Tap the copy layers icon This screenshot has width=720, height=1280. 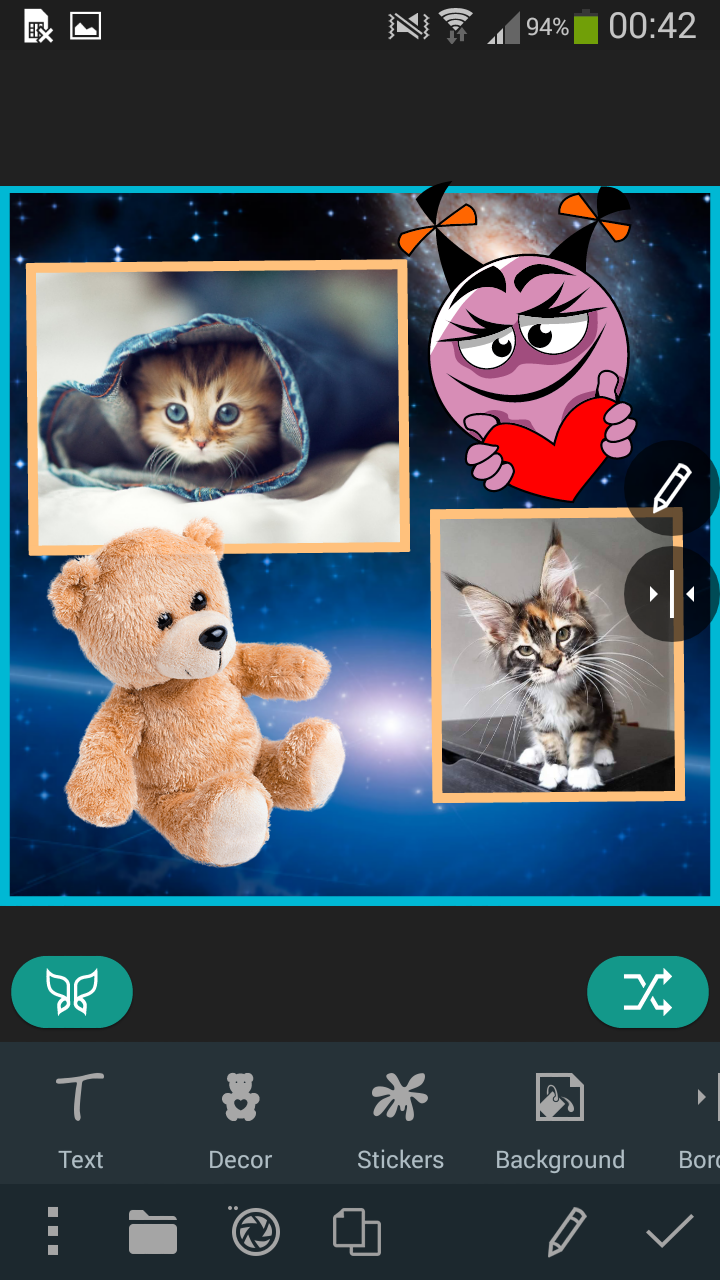coord(357,1231)
